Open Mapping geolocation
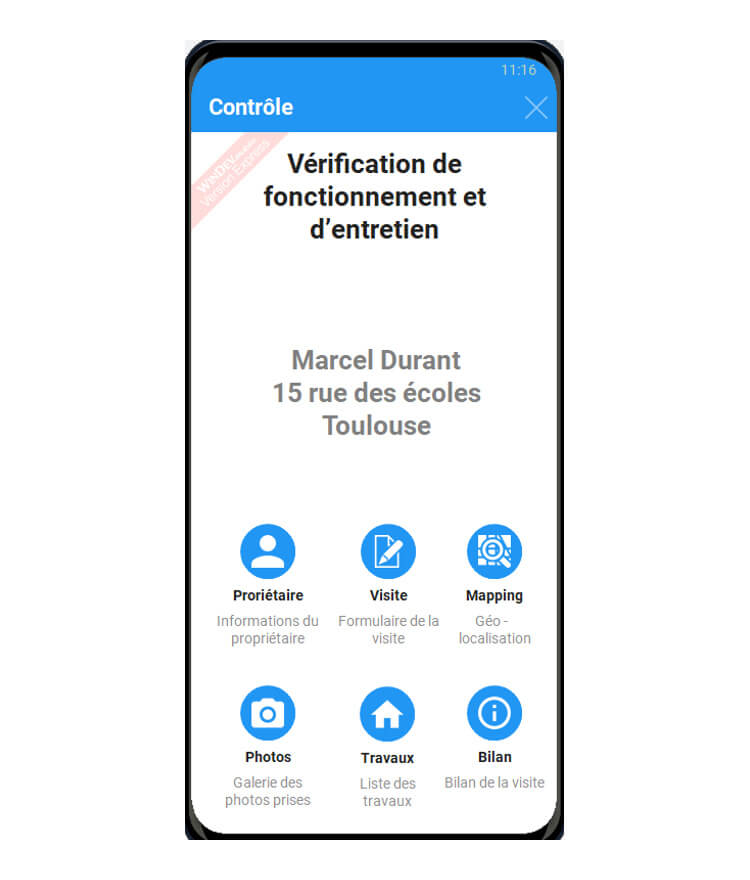The width and height of the screenshot is (750, 880). tap(494, 551)
